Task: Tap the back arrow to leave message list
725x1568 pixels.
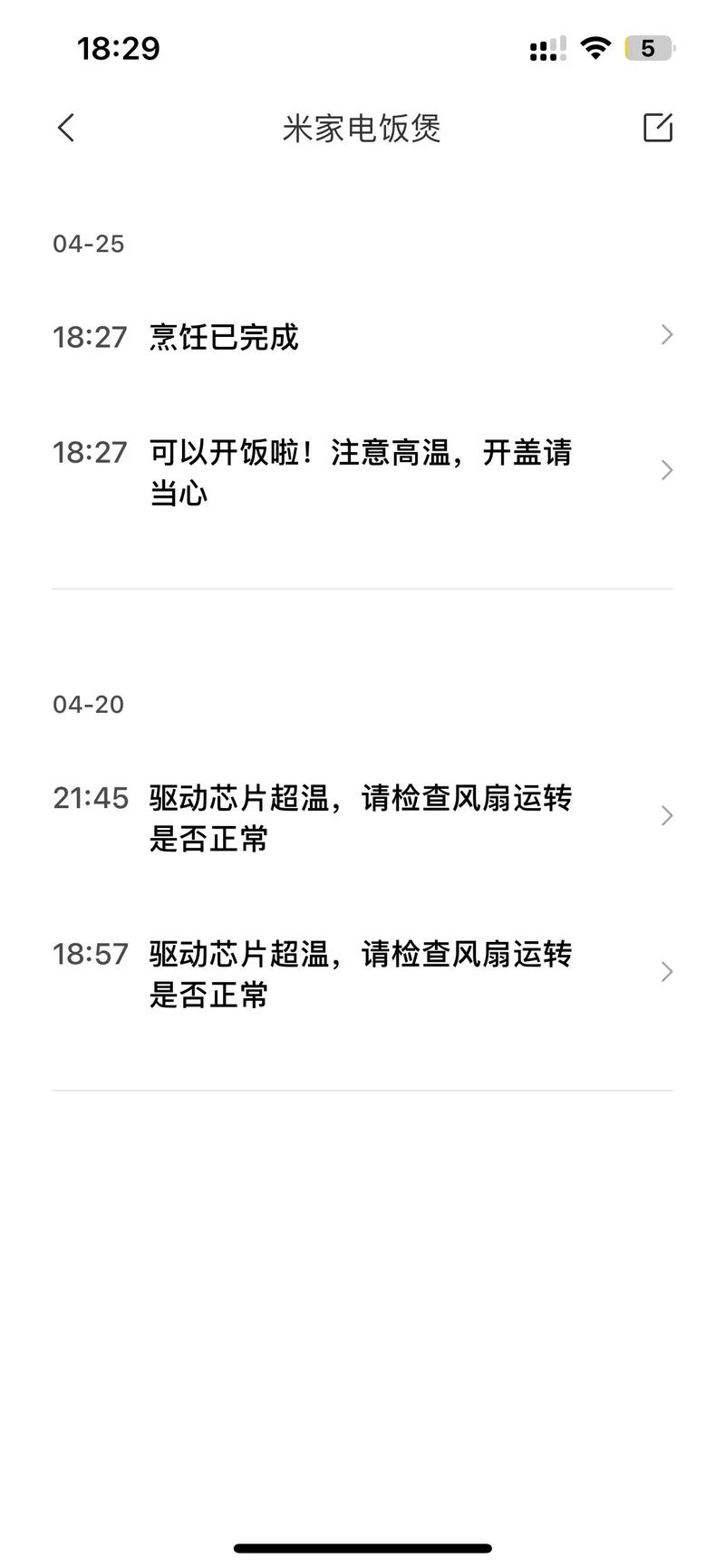Action: click(x=65, y=127)
